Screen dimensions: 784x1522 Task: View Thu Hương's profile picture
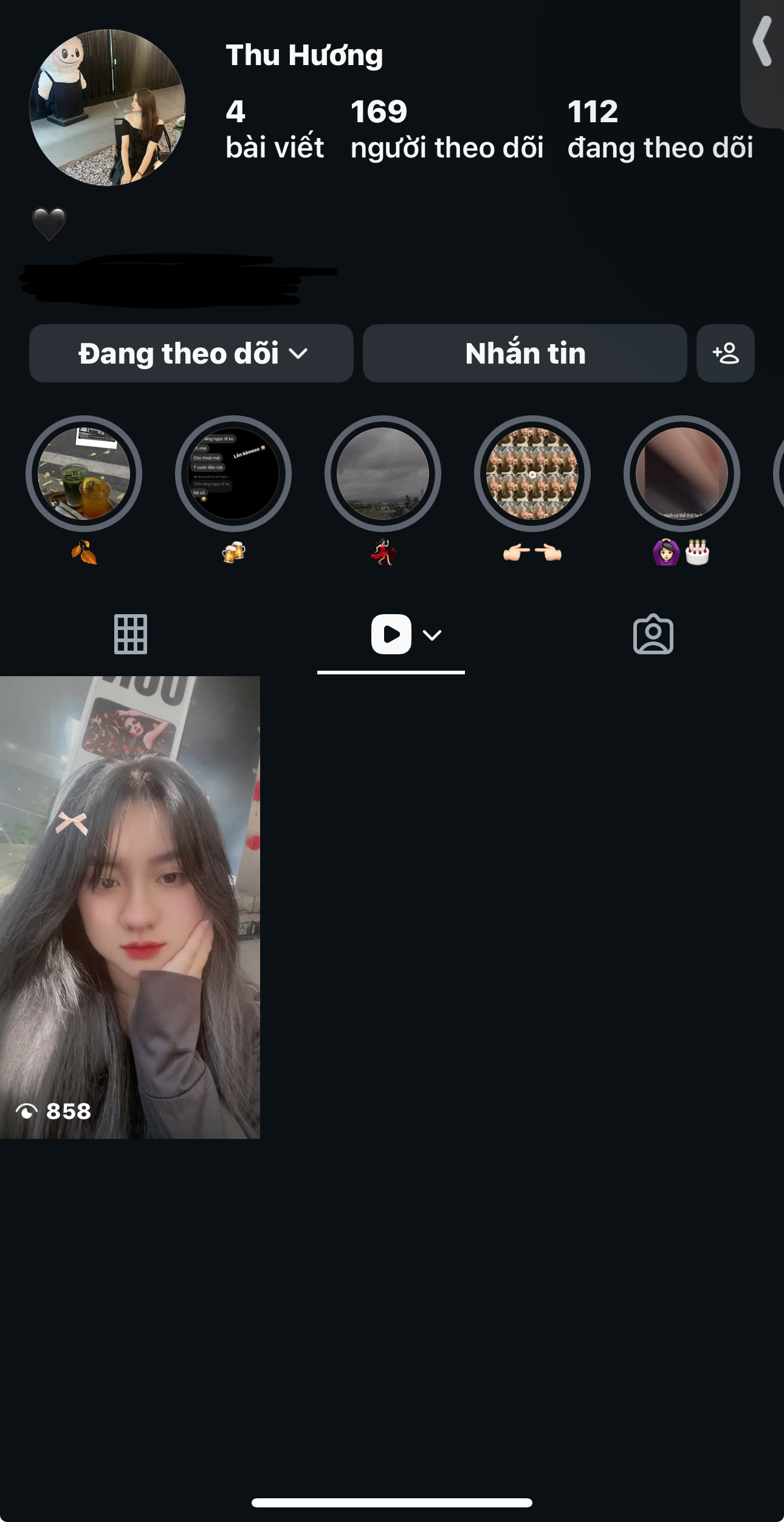point(108,108)
